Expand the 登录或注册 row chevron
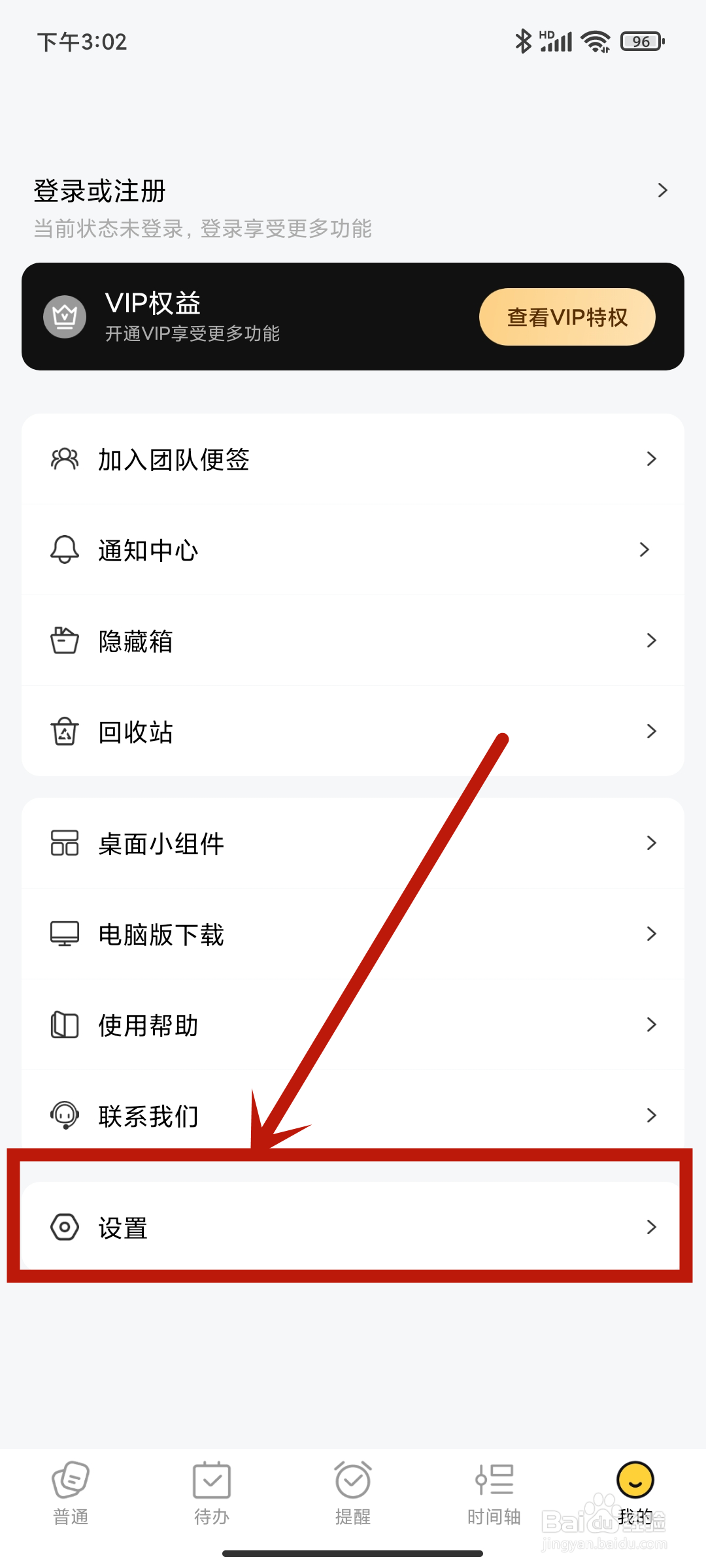Viewport: 706px width, 1568px height. [x=663, y=190]
